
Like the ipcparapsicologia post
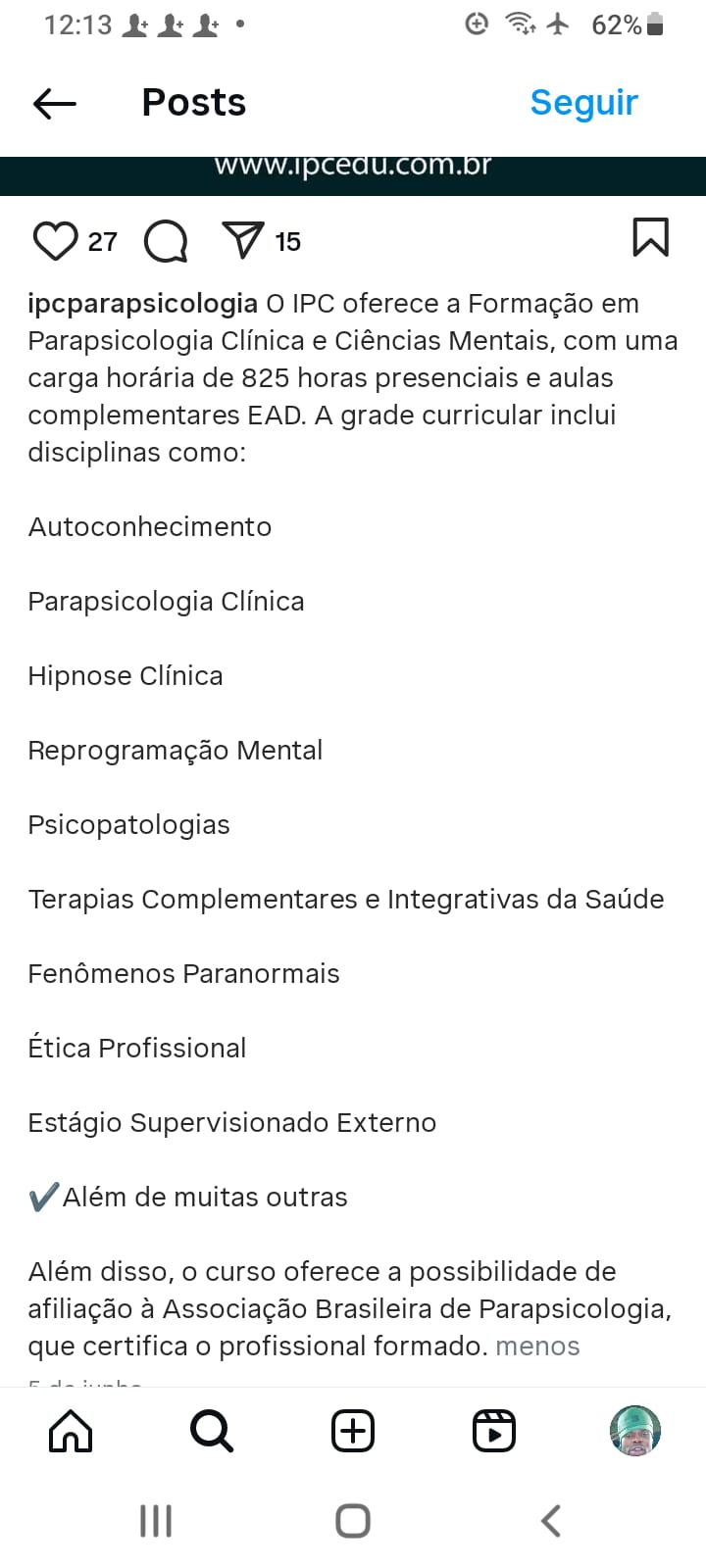point(55,241)
